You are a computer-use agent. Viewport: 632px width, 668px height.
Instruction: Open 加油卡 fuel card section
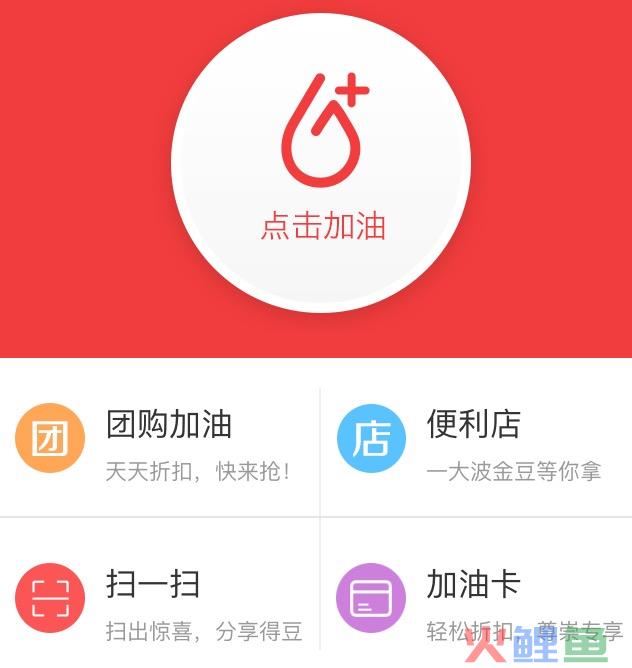pyautogui.click(x=475, y=600)
